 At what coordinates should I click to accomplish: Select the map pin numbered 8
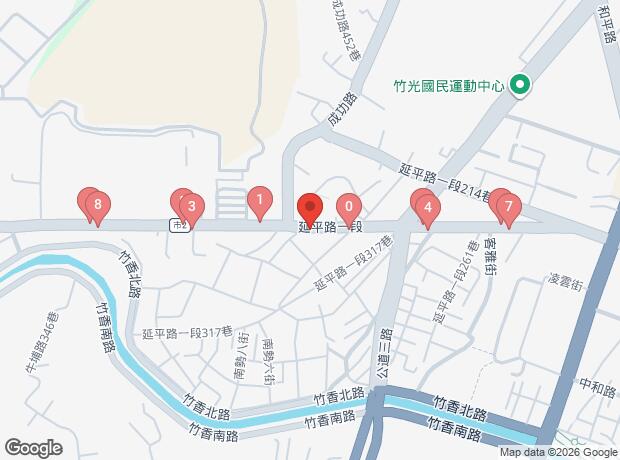(96, 207)
